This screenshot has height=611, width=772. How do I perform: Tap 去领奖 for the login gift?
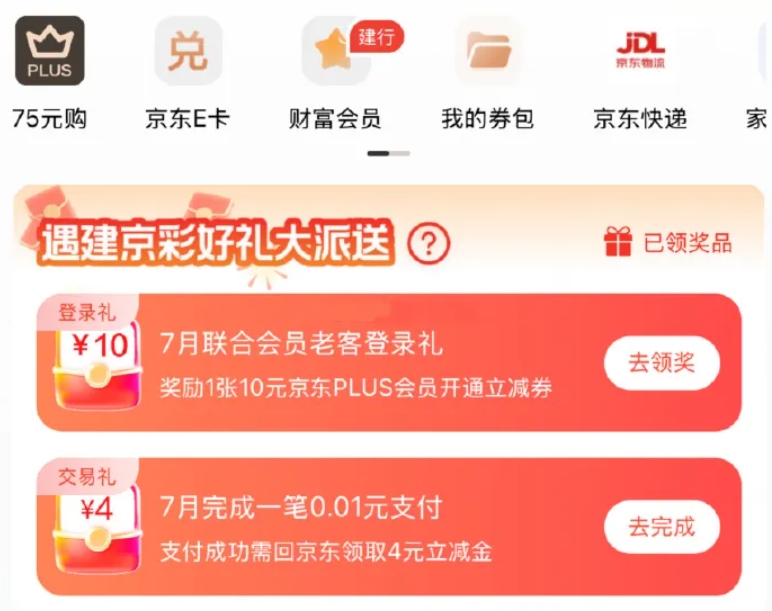[x=661, y=362]
